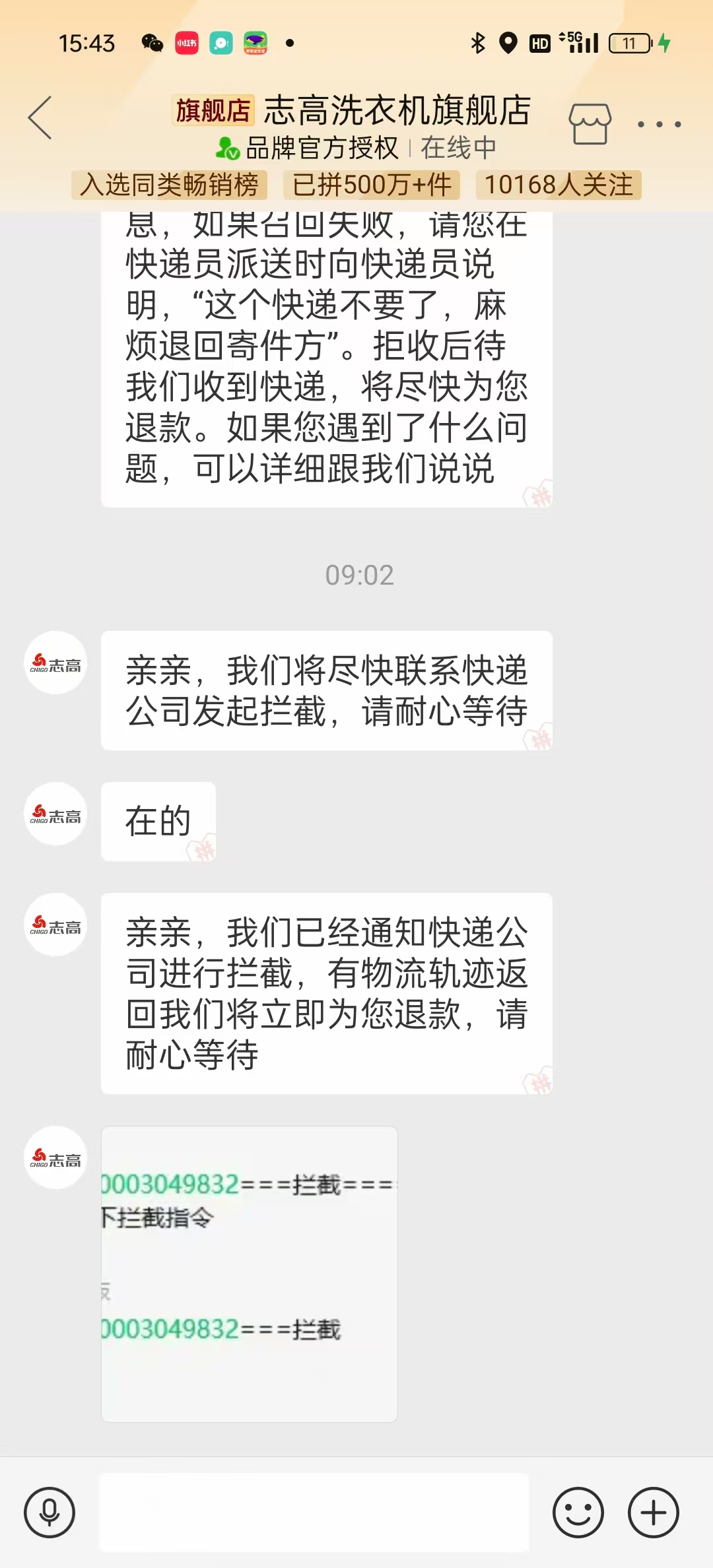Select the 在的 chat bubble
The height and width of the screenshot is (1568, 713).
(157, 820)
